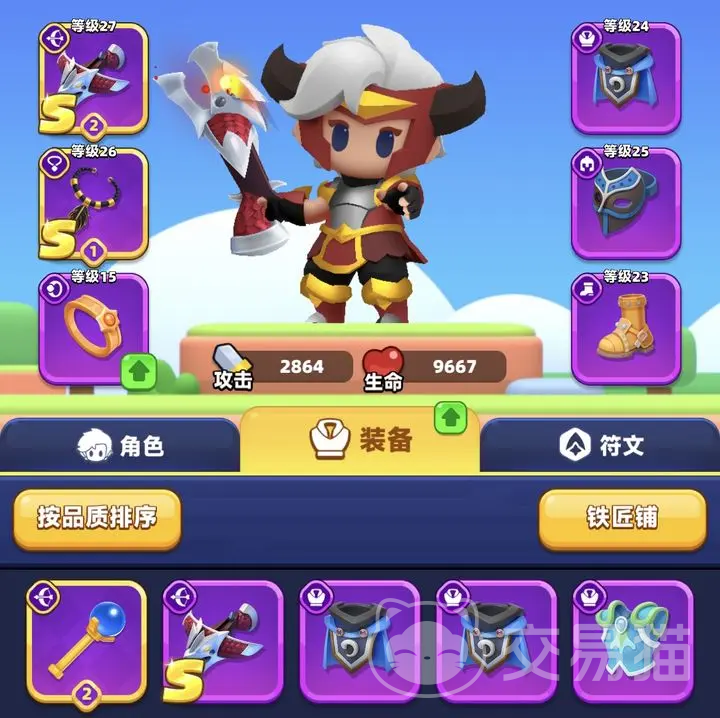Screen dimensions: 720x718
Task: Open the equipped level 26 necklace
Action: point(94,204)
